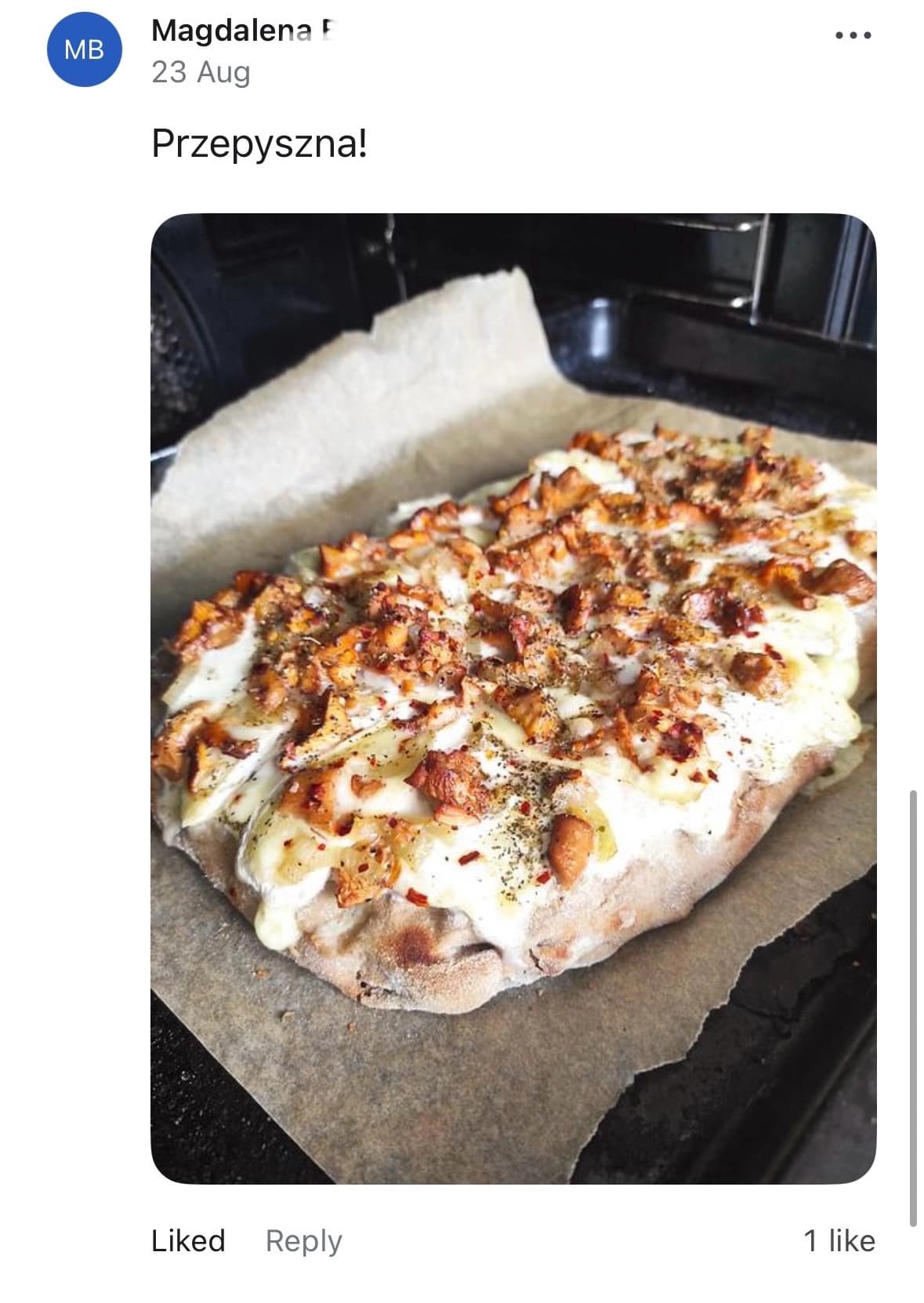This screenshot has height=1303, width=924.
Task: Open the three-dot menu on Magdalena's comment
Action: click(853, 35)
